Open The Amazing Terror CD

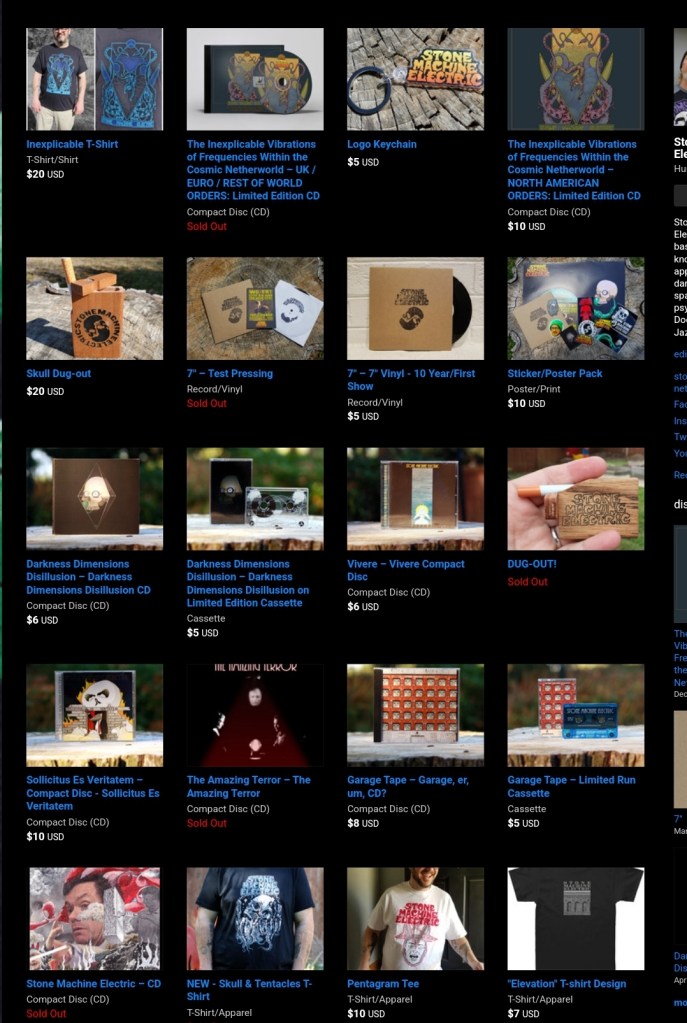[x=248, y=786]
